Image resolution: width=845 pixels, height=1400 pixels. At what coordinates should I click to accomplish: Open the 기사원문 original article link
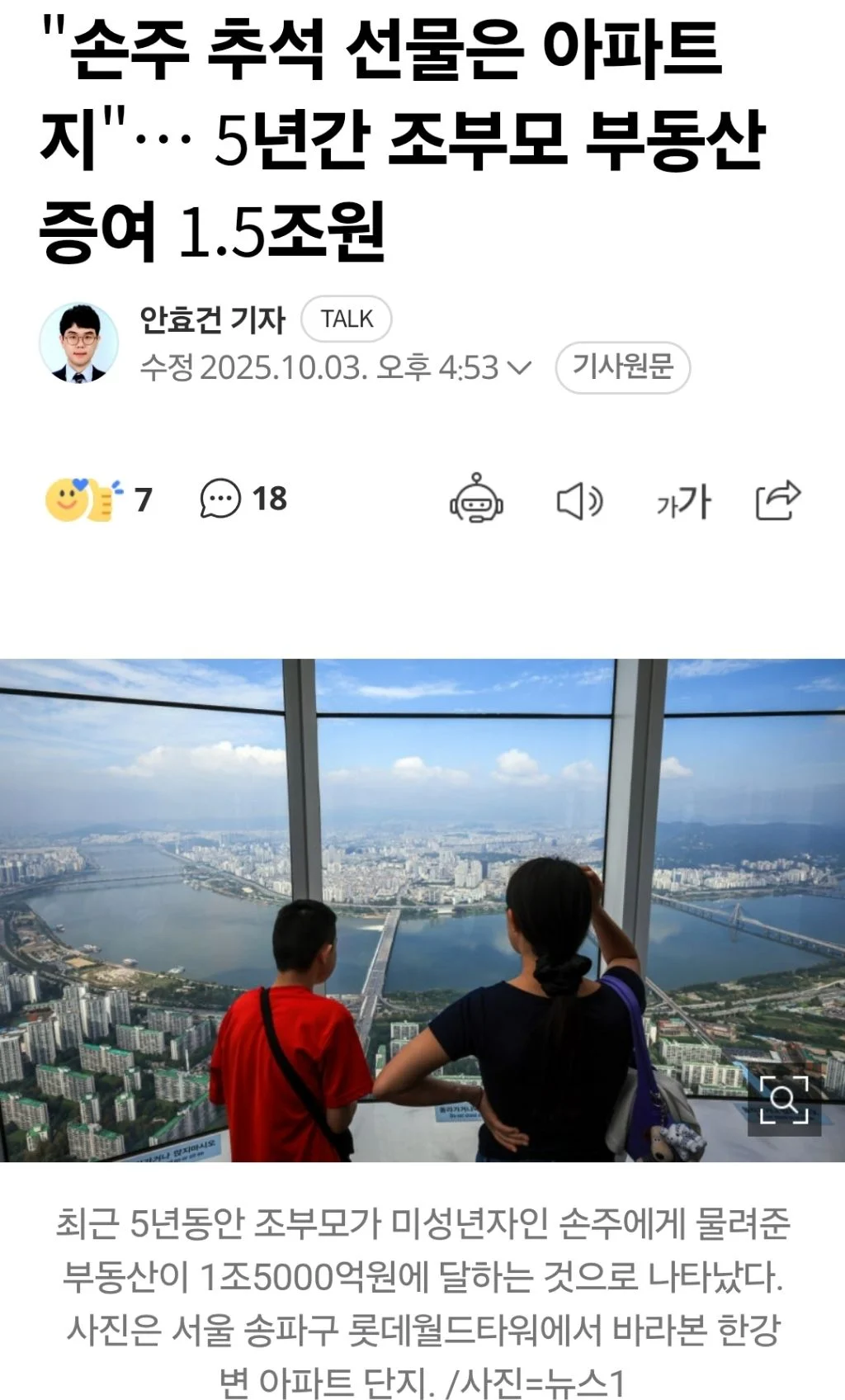pyautogui.click(x=623, y=367)
